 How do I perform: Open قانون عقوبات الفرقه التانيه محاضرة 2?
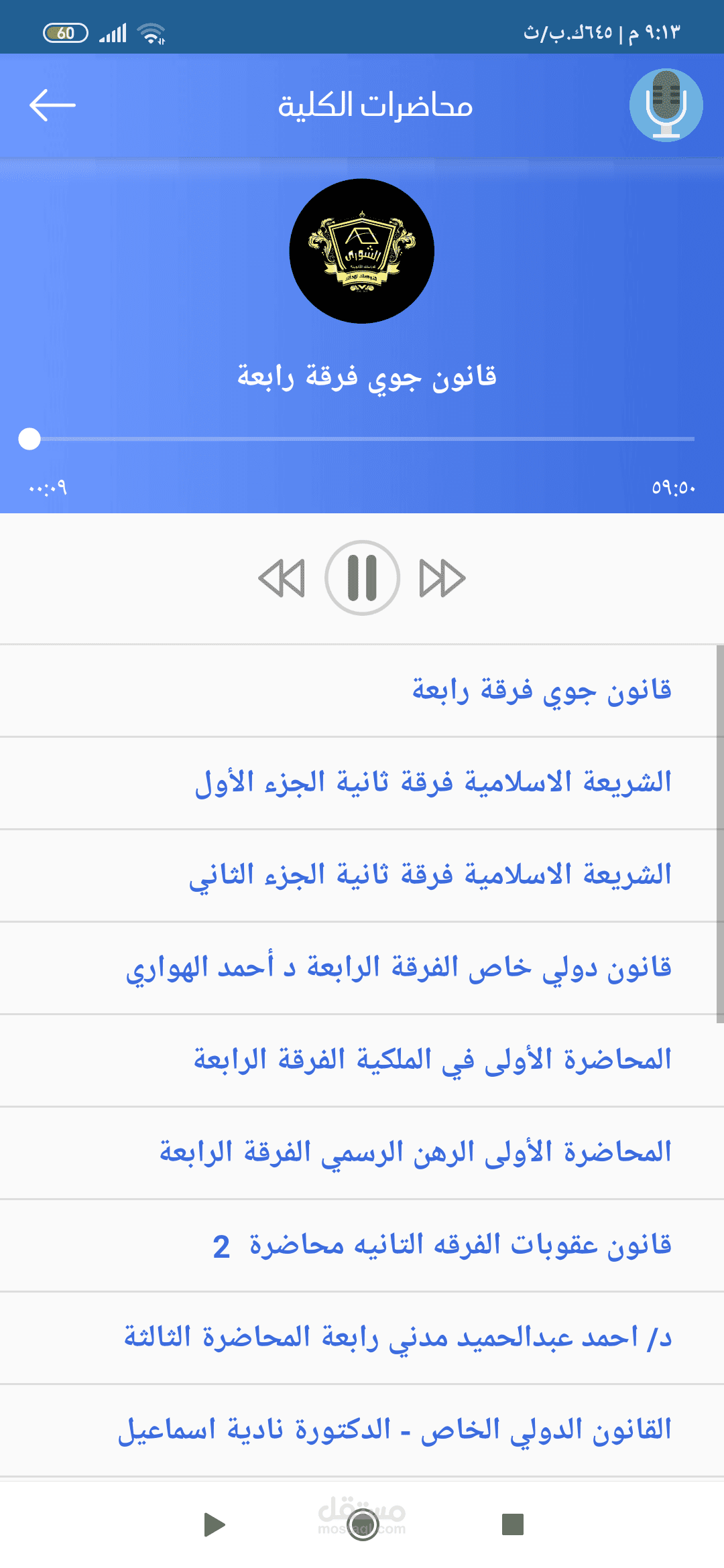click(x=362, y=1246)
